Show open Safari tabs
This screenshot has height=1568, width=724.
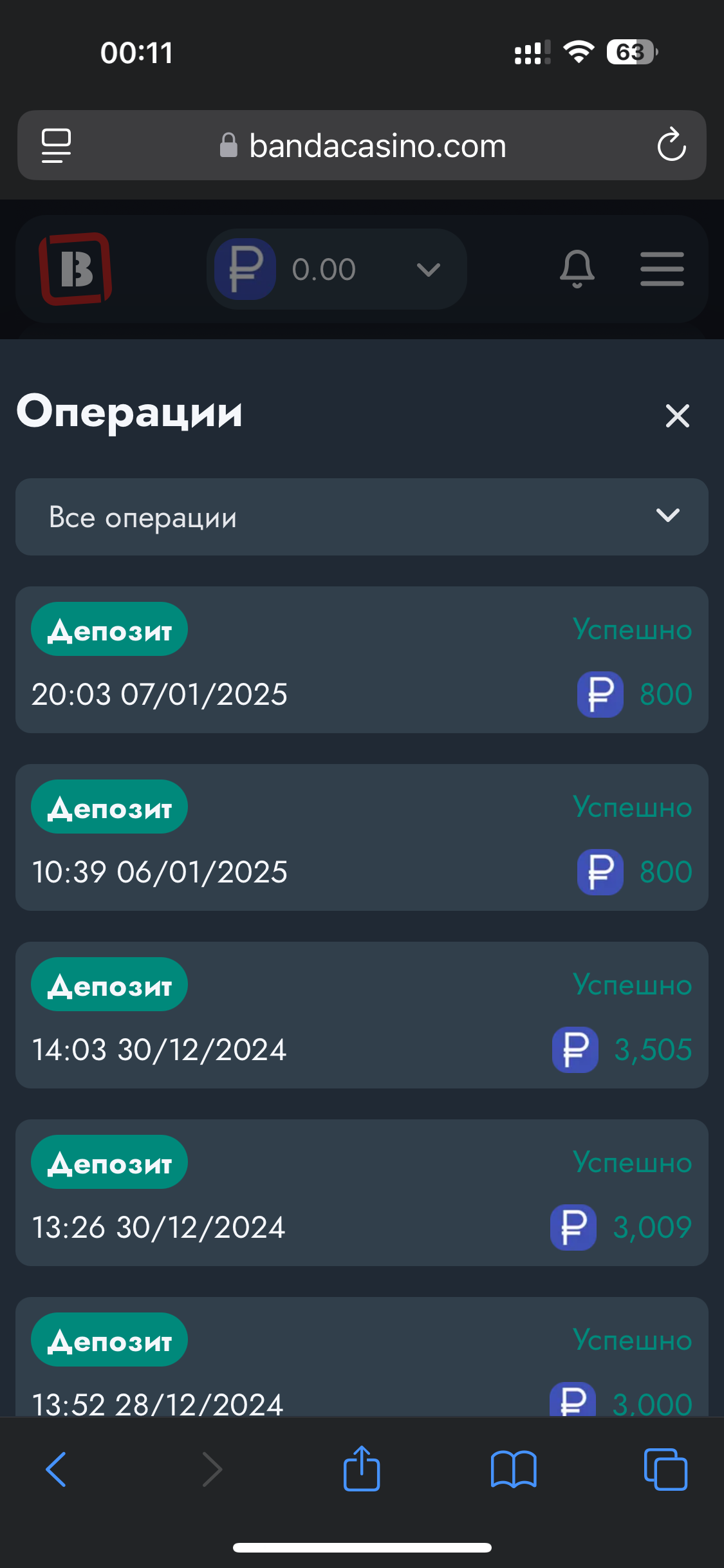(x=665, y=1470)
